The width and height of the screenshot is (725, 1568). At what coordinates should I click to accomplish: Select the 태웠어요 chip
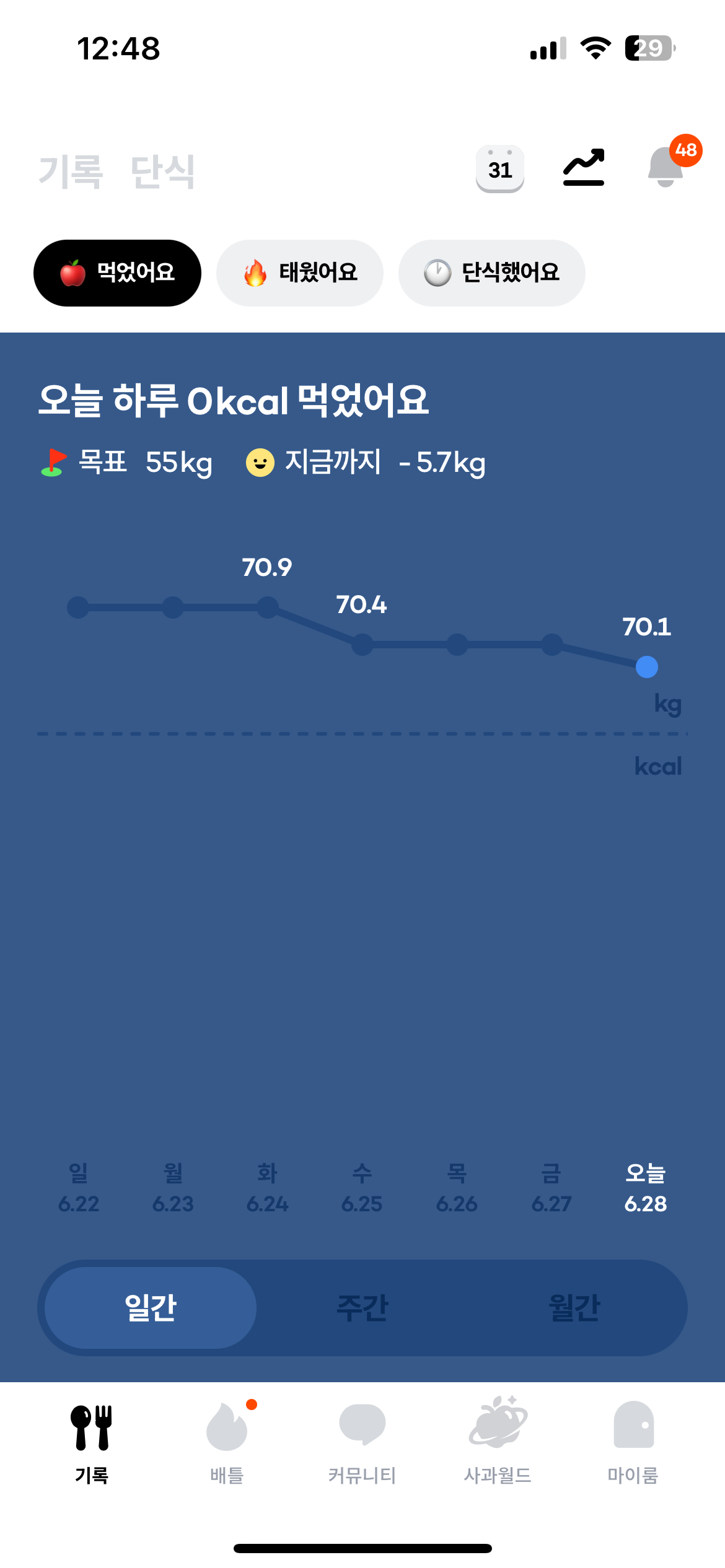[300, 273]
